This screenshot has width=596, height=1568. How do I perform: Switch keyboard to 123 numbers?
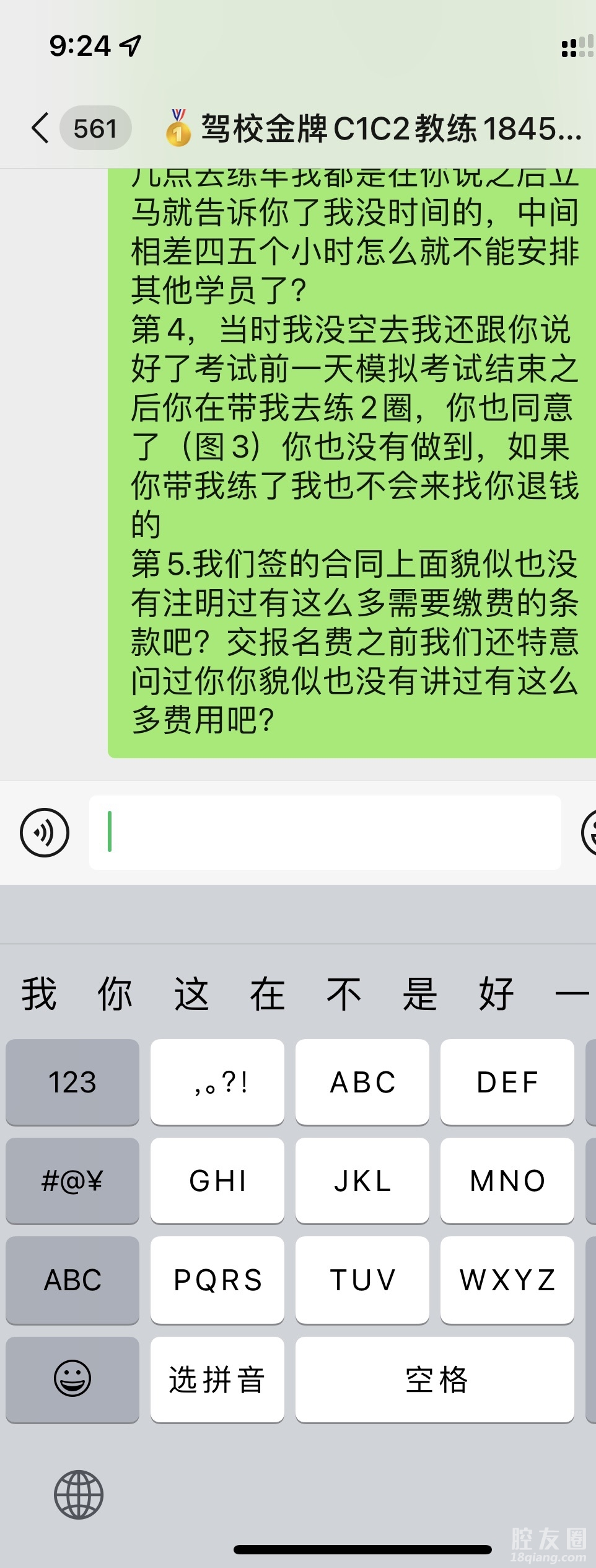72,1082
